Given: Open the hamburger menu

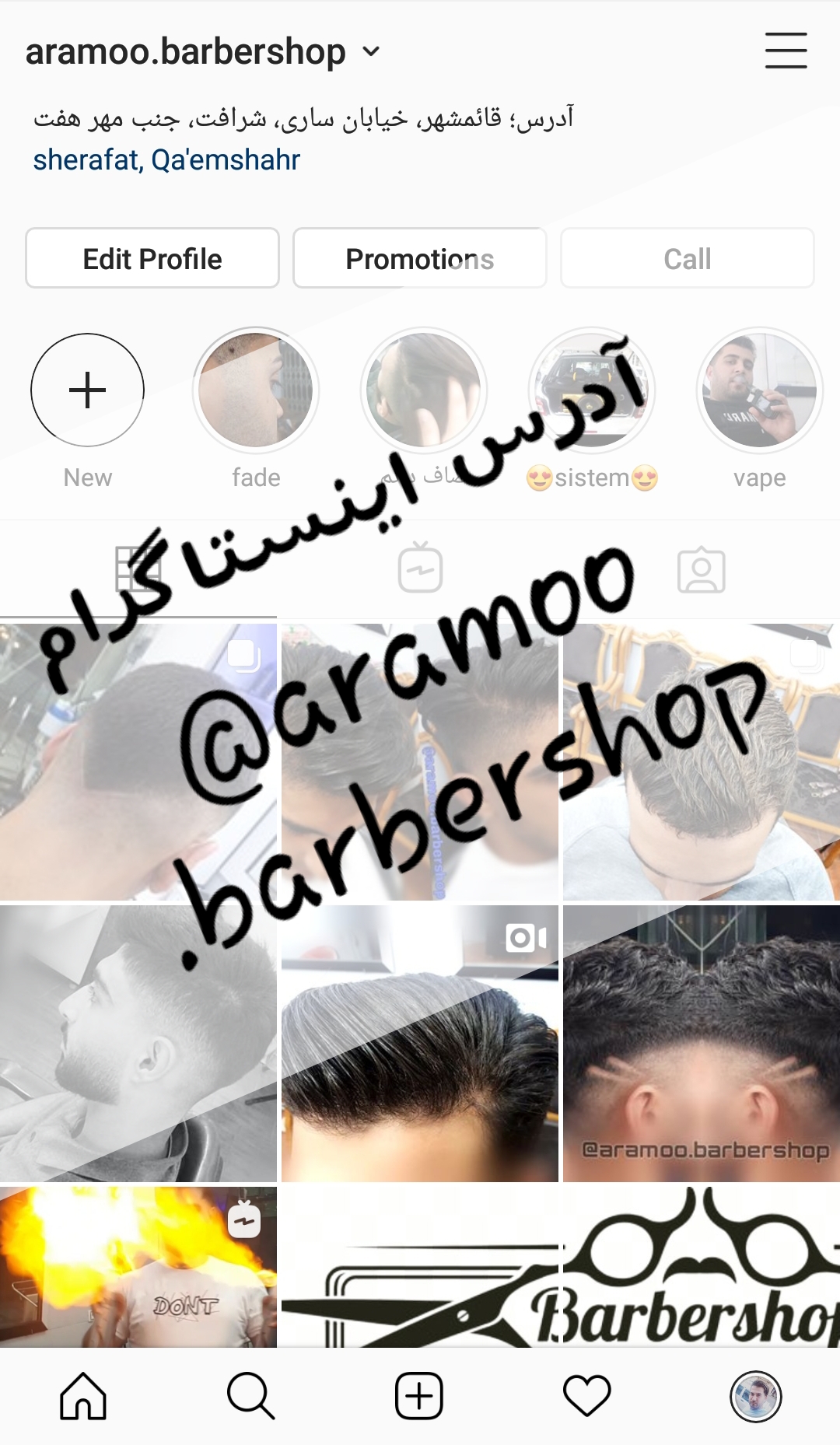Looking at the screenshot, I should (786, 51).
